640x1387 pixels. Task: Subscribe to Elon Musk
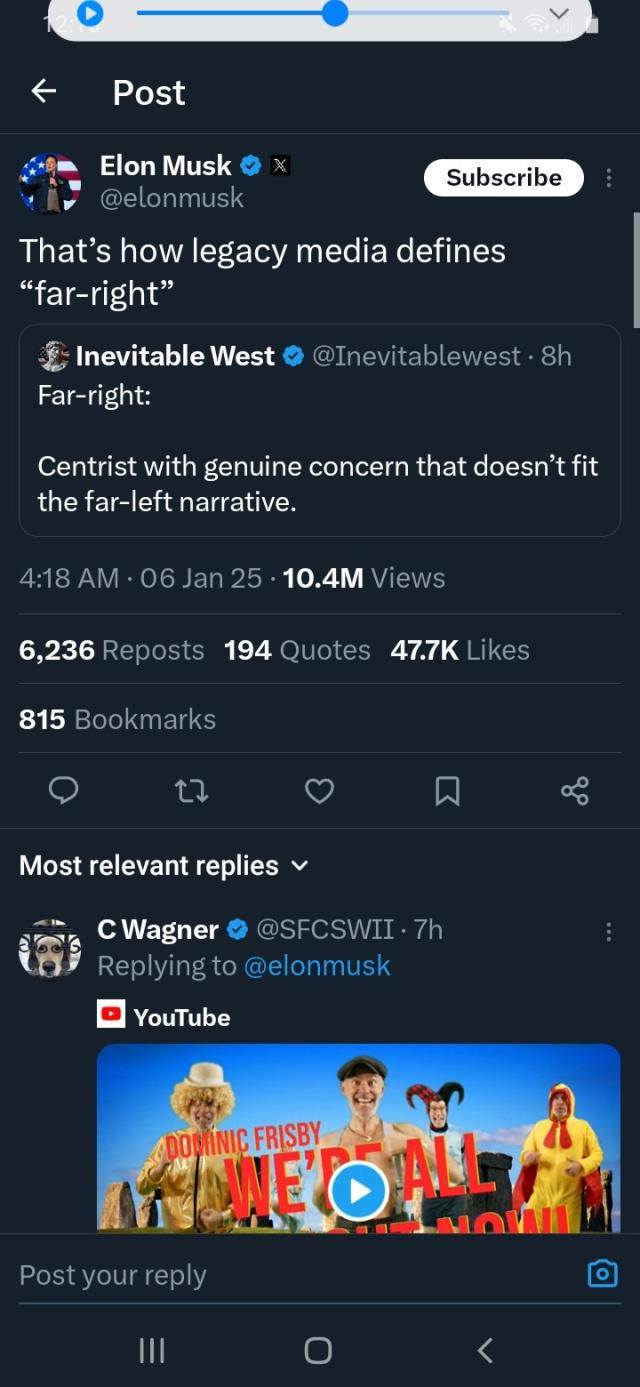coord(504,178)
